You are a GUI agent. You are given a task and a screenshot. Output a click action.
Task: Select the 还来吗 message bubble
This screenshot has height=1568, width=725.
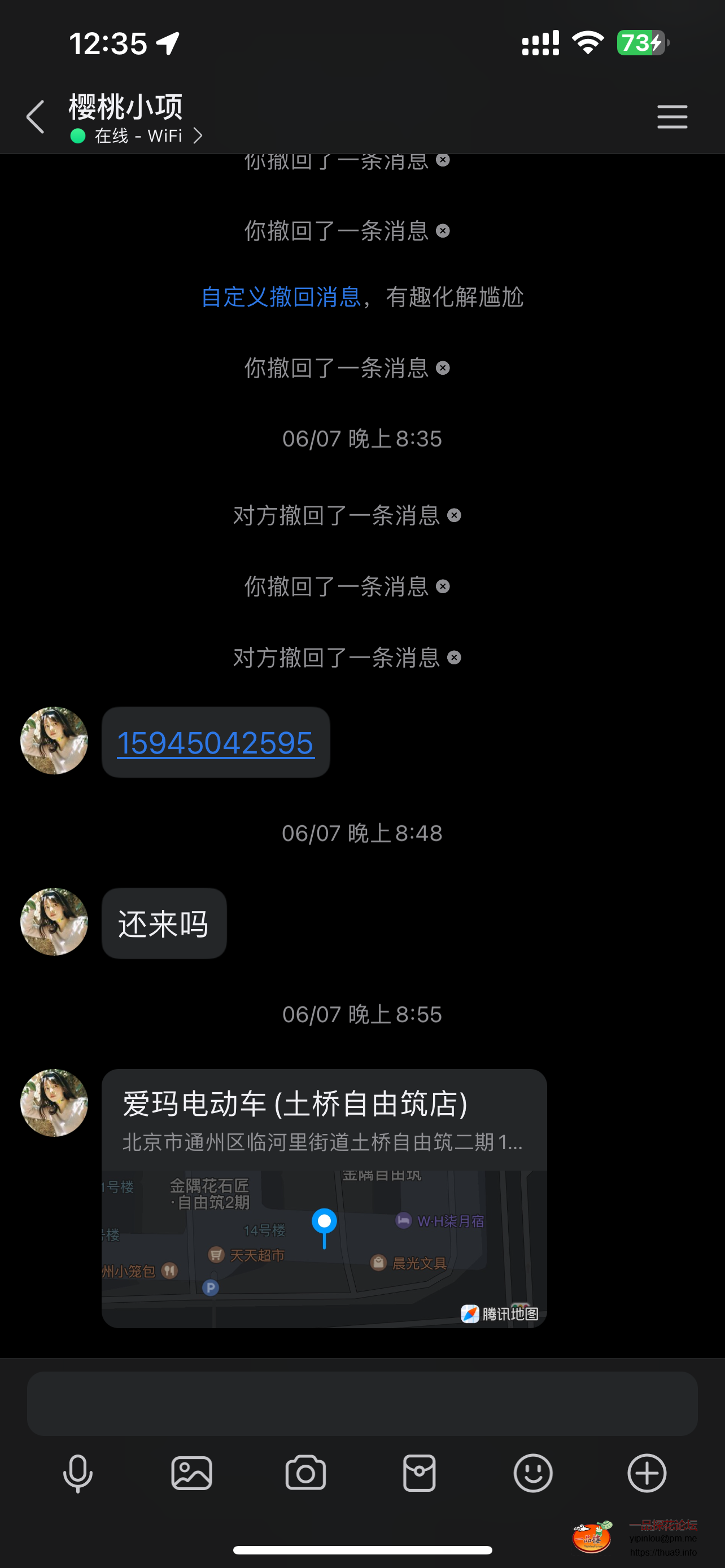click(x=164, y=923)
